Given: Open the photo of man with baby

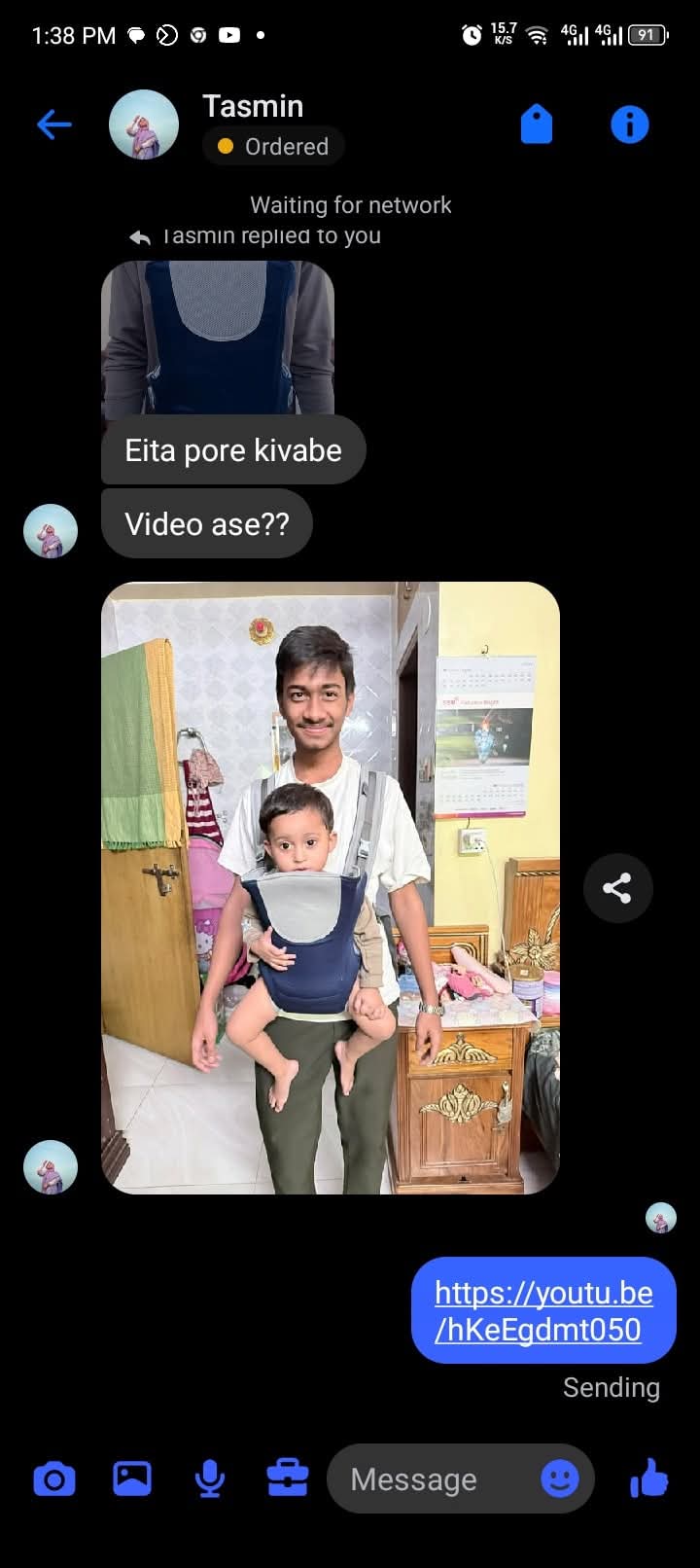Looking at the screenshot, I should (x=331, y=887).
